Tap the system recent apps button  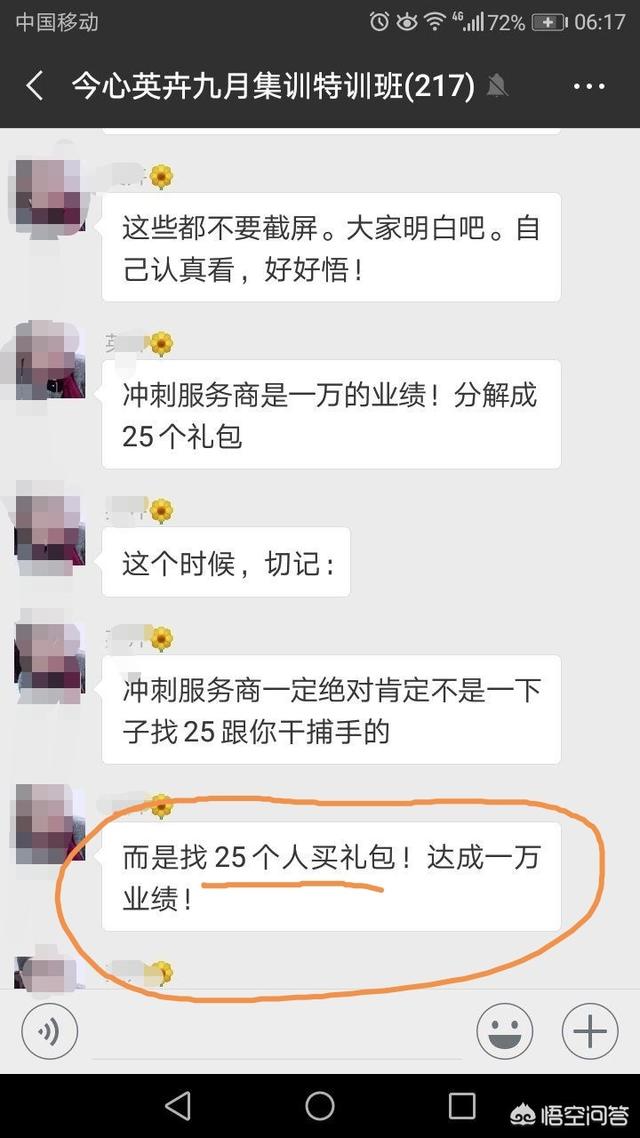click(x=462, y=1105)
